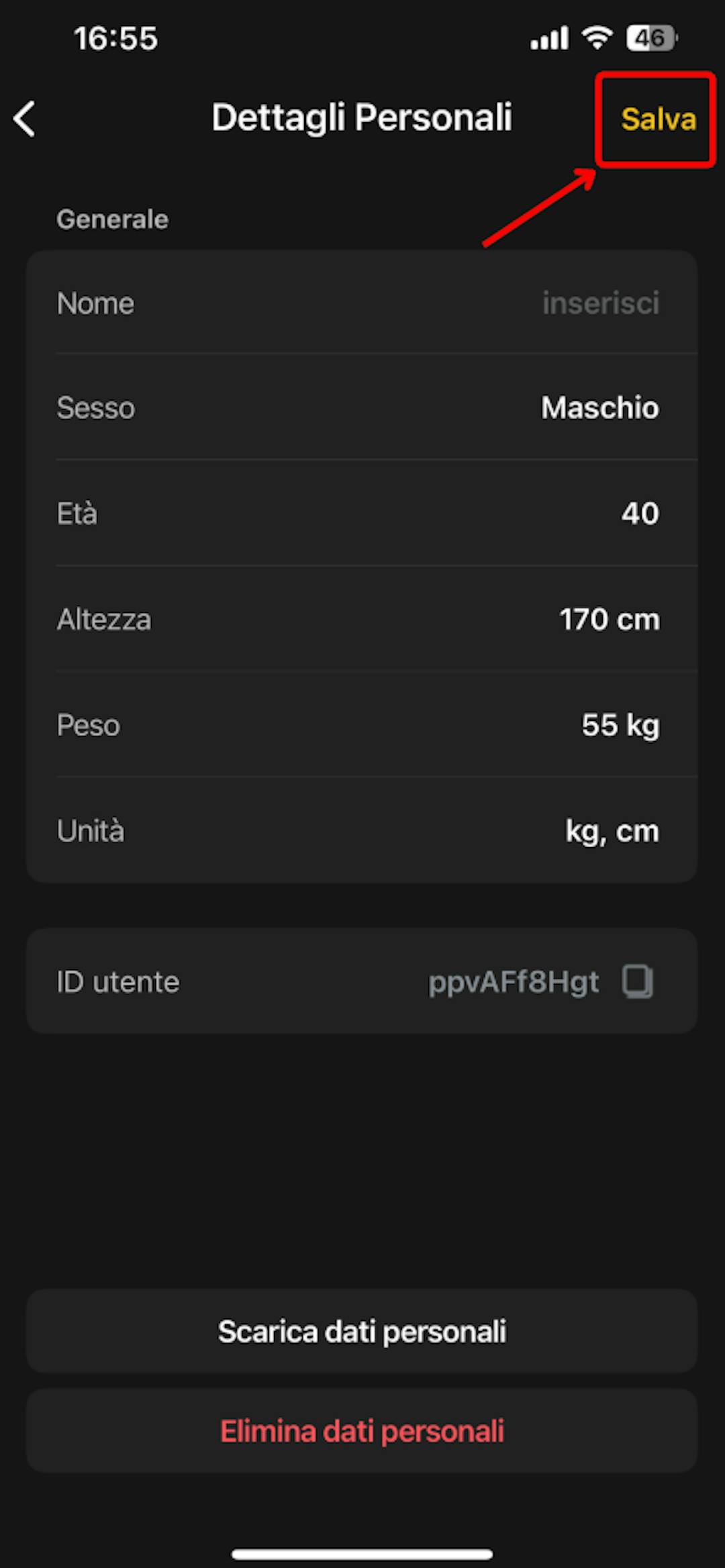Tap Salva to save personal details
725x1568 pixels.
[x=658, y=119]
